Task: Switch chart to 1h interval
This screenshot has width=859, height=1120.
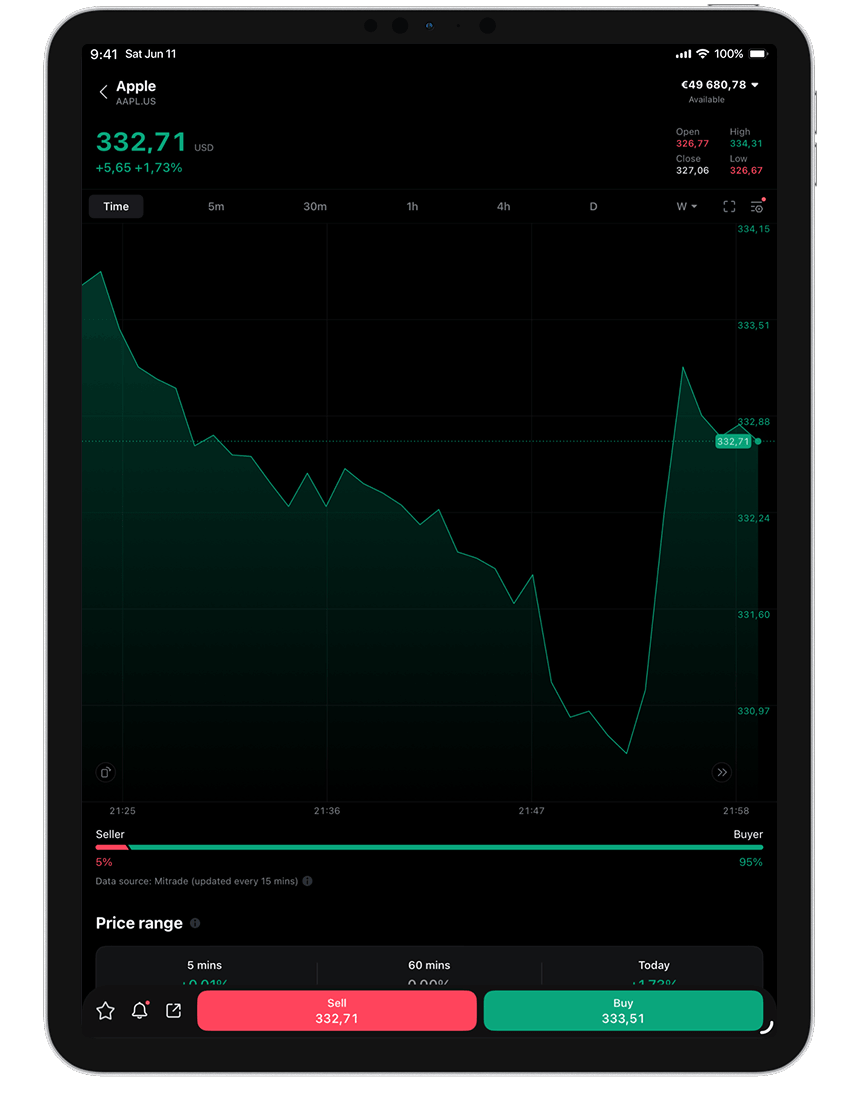Action: coord(412,206)
